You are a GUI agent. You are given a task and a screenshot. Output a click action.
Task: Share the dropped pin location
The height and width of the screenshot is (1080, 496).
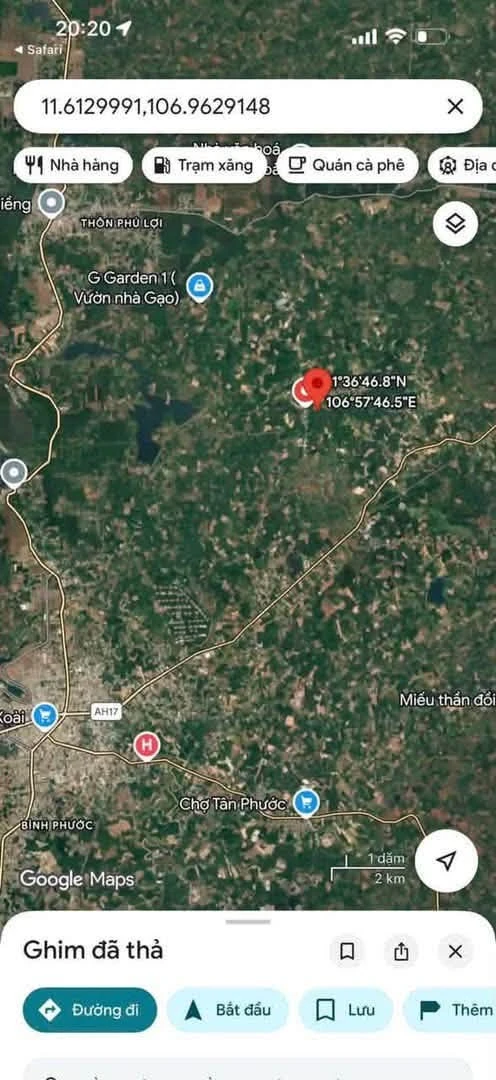pyautogui.click(x=401, y=951)
